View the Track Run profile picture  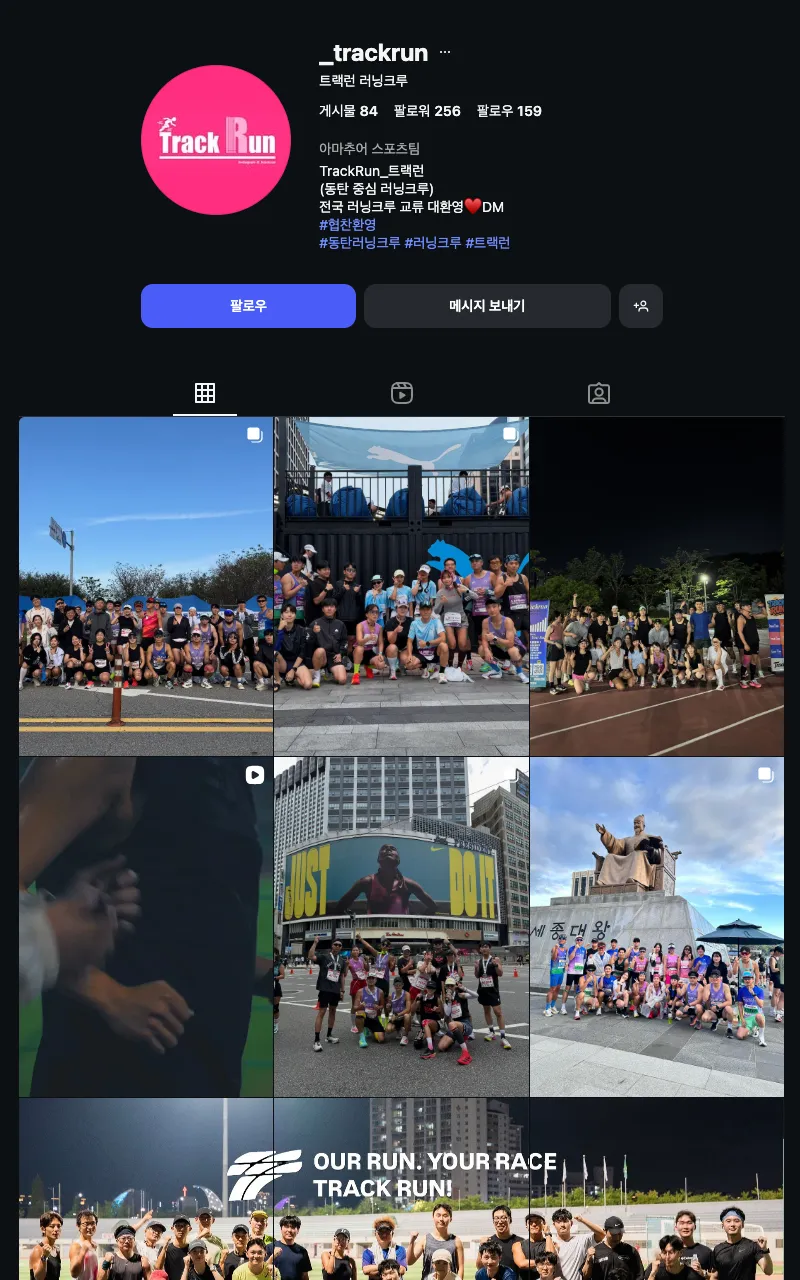(x=216, y=140)
